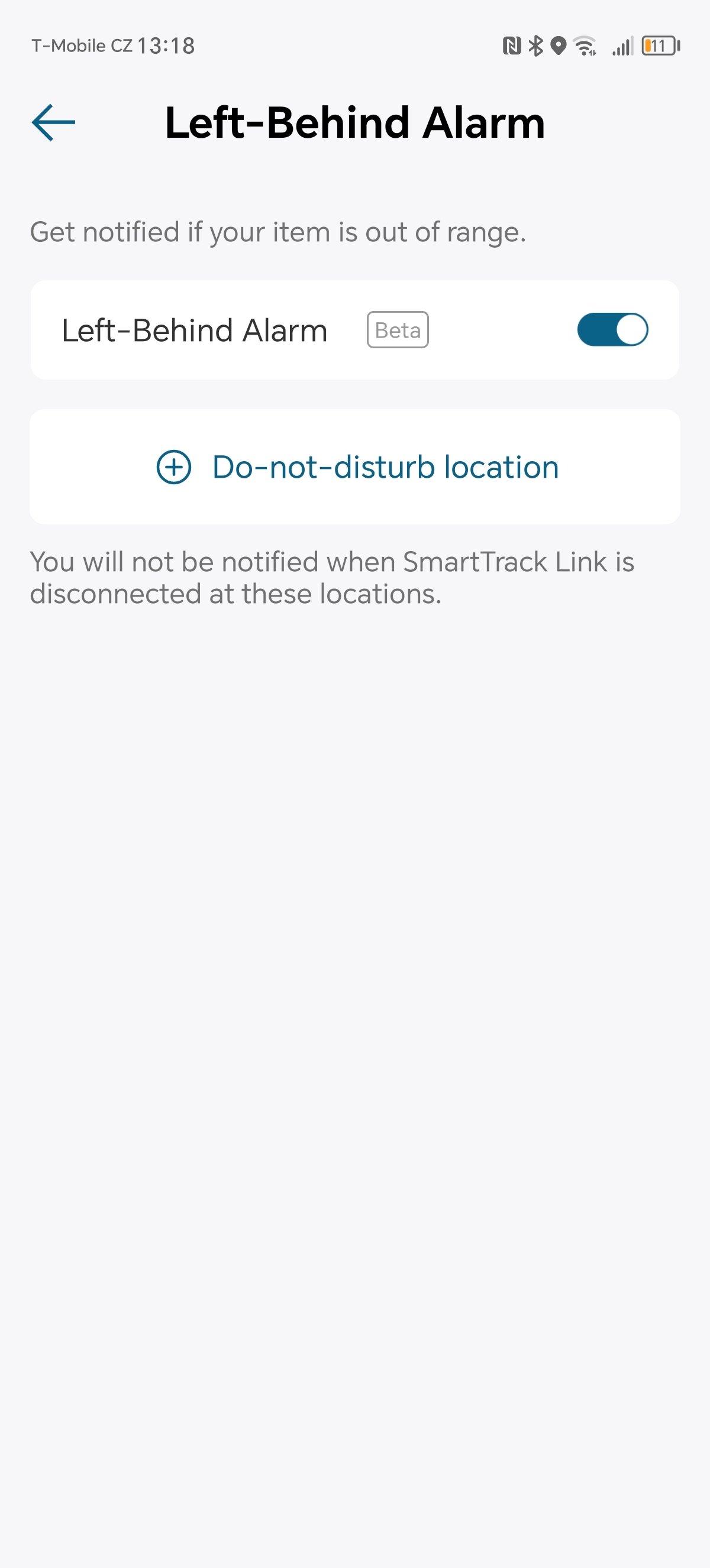Tap the location pin icon in the status bar
This screenshot has height=1568, width=710.
(x=559, y=44)
